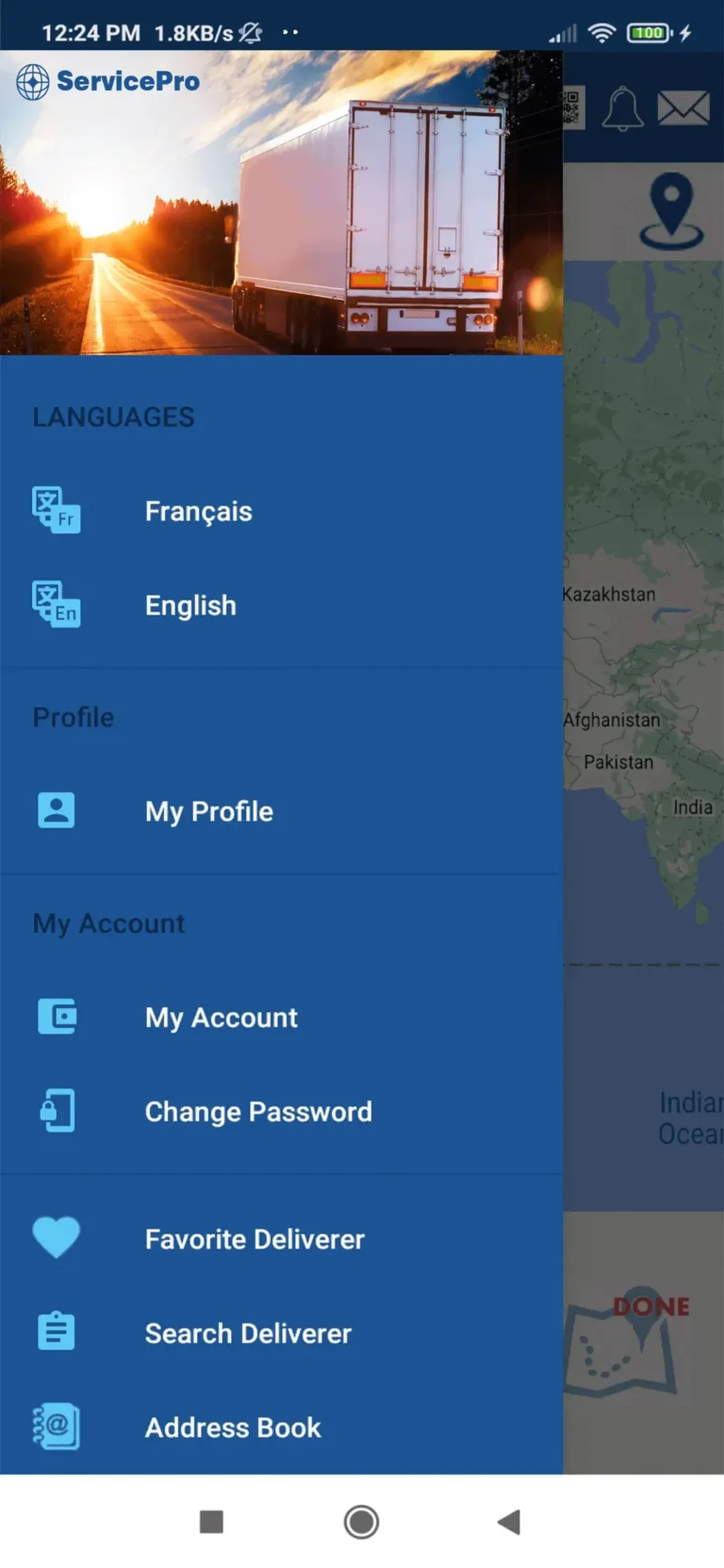The height and width of the screenshot is (1568, 724).
Task: Tap the map location pin icon
Action: (670, 211)
